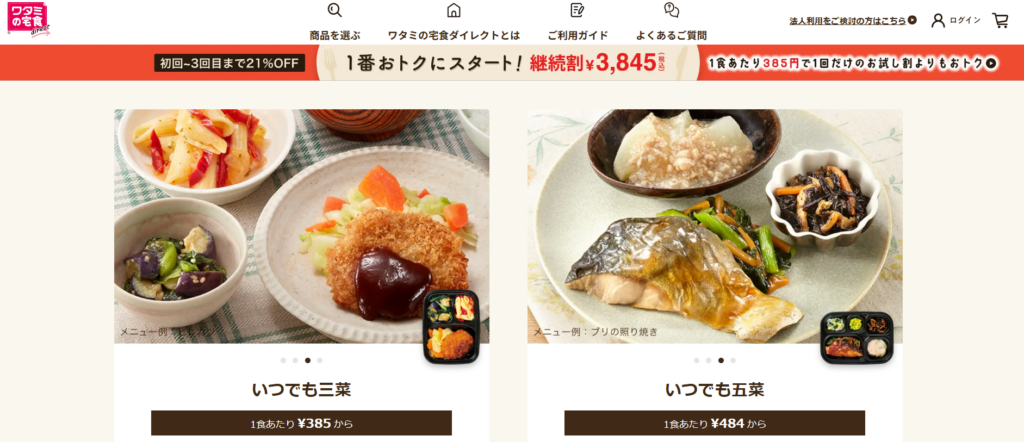Open よくあるご質問 page
1024x442 pixels.
[x=670, y=22]
